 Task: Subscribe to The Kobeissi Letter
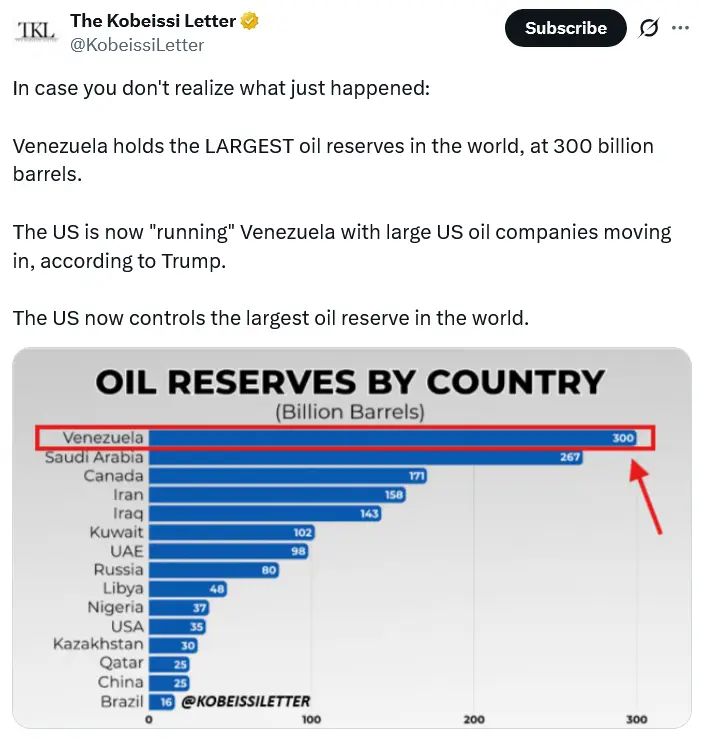tap(565, 28)
